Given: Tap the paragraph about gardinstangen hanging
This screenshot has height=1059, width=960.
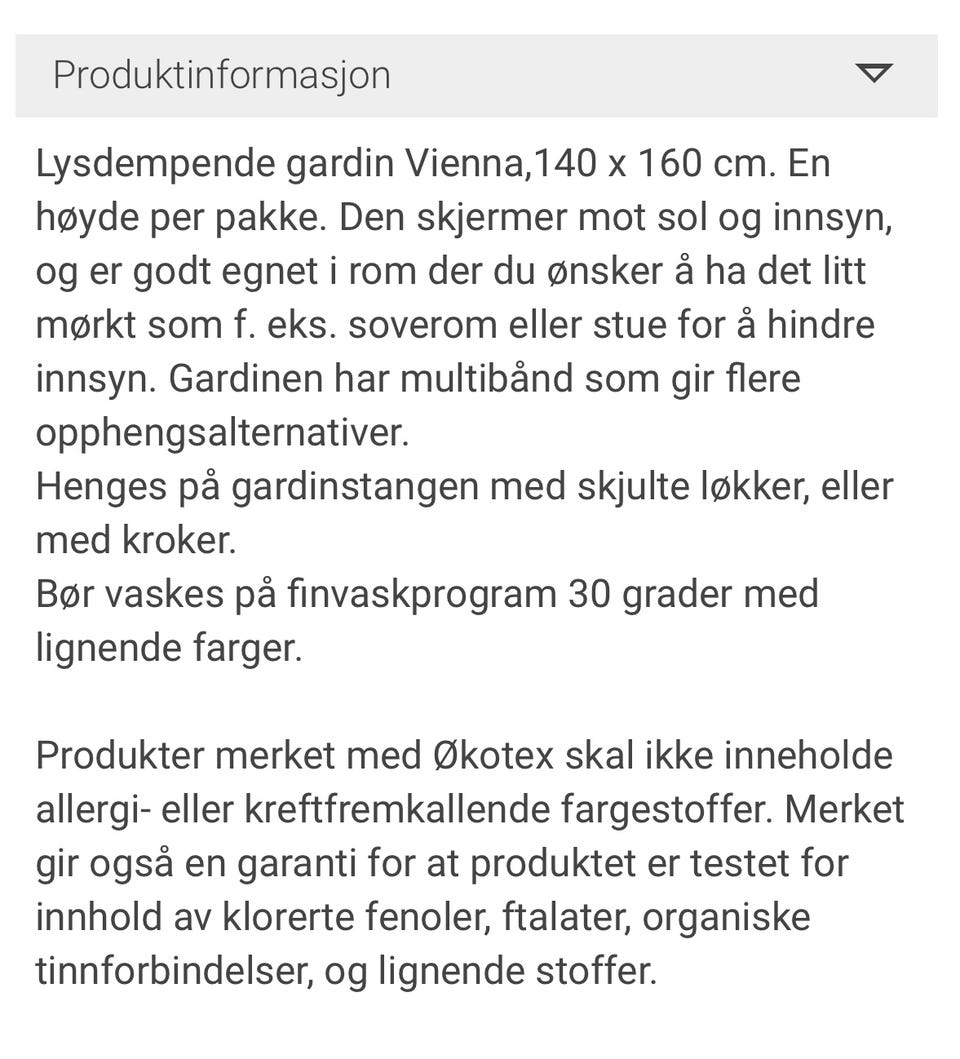Looking at the screenshot, I should [x=465, y=486].
